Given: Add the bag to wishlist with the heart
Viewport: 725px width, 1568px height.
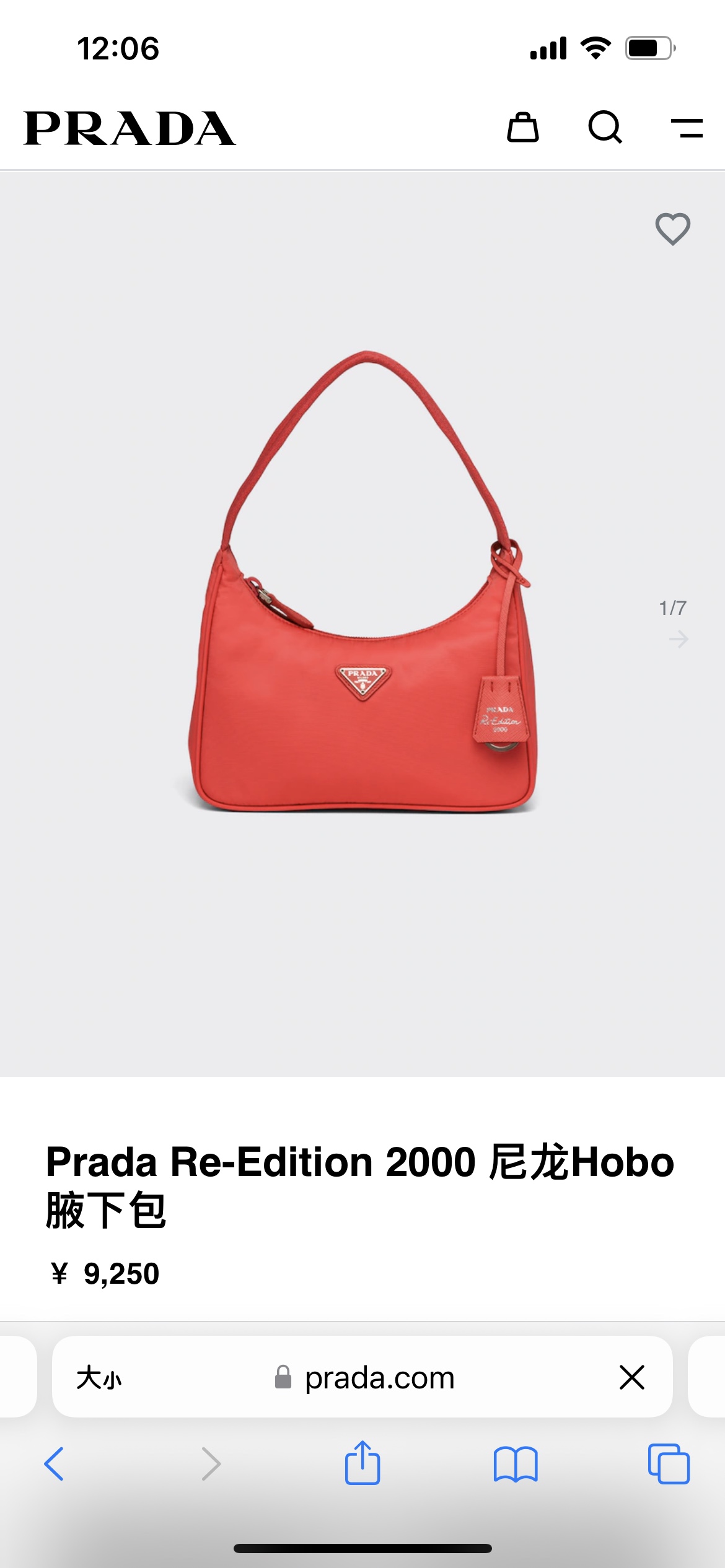Looking at the screenshot, I should click(673, 229).
